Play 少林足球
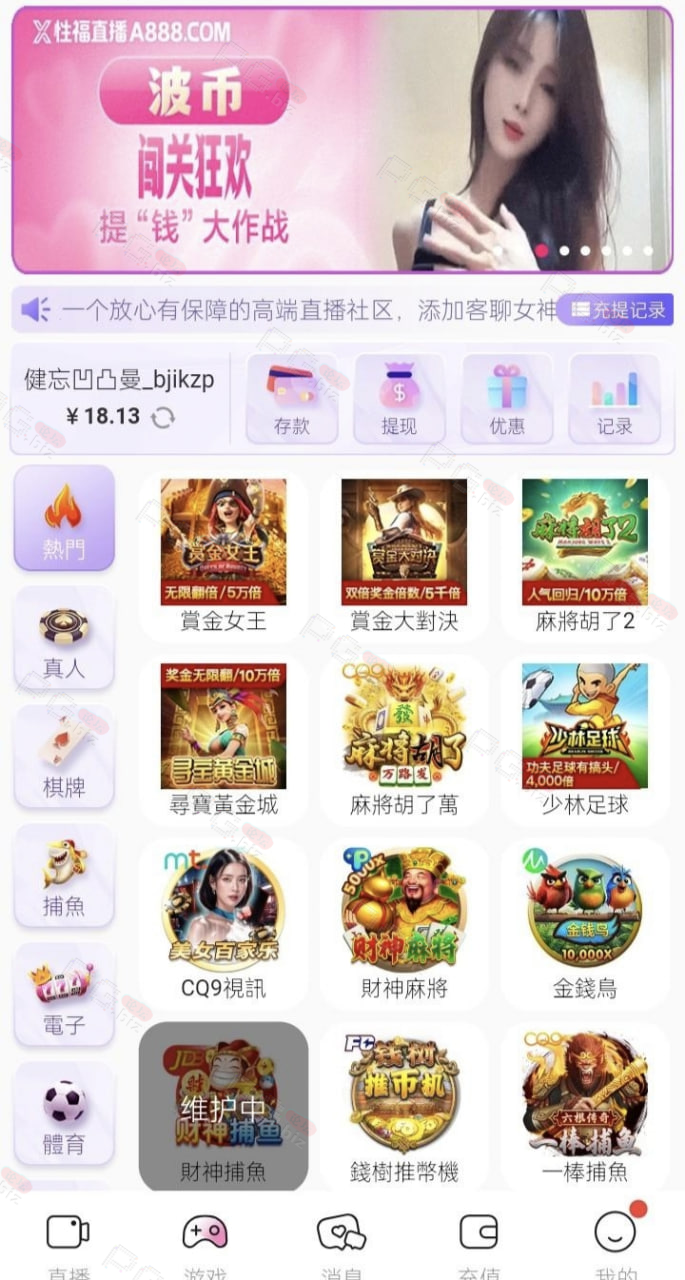The width and height of the screenshot is (685, 1280). (x=585, y=737)
